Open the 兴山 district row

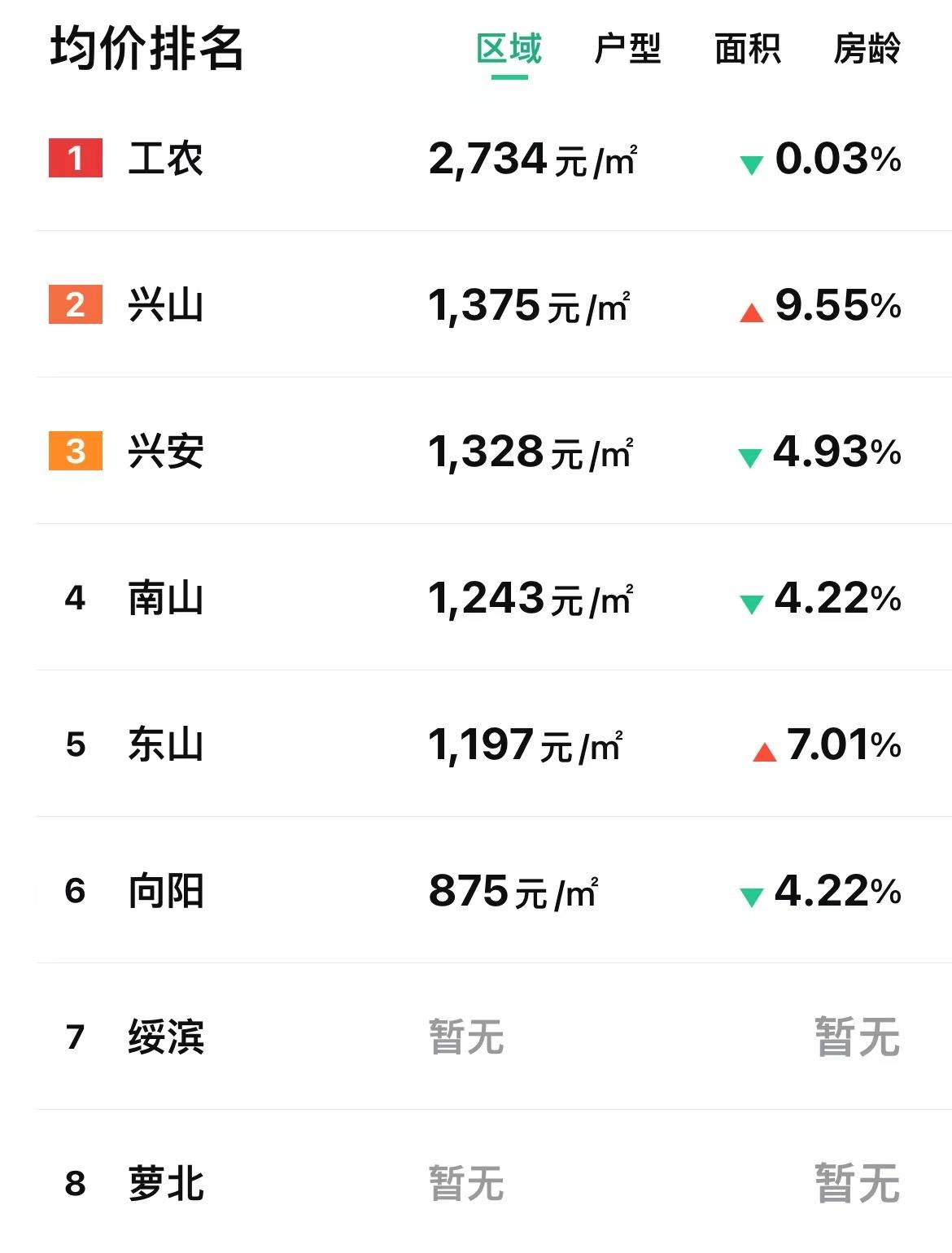pyautogui.click(x=166, y=306)
